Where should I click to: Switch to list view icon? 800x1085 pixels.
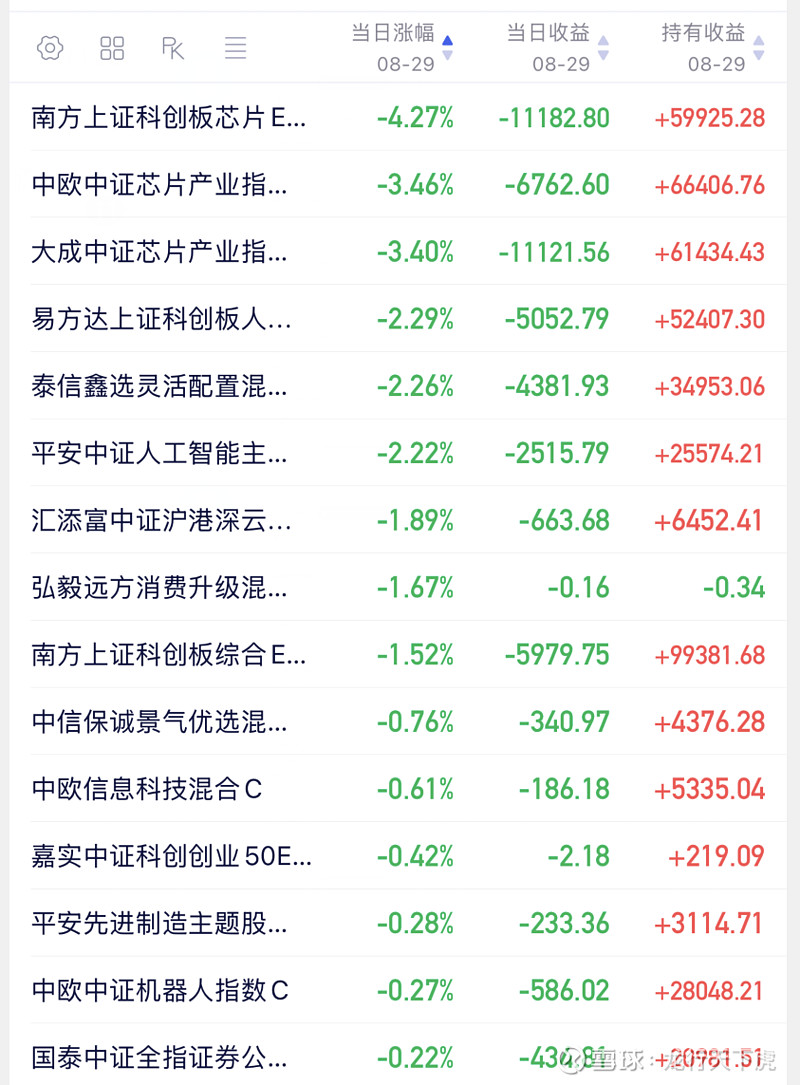[x=235, y=47]
